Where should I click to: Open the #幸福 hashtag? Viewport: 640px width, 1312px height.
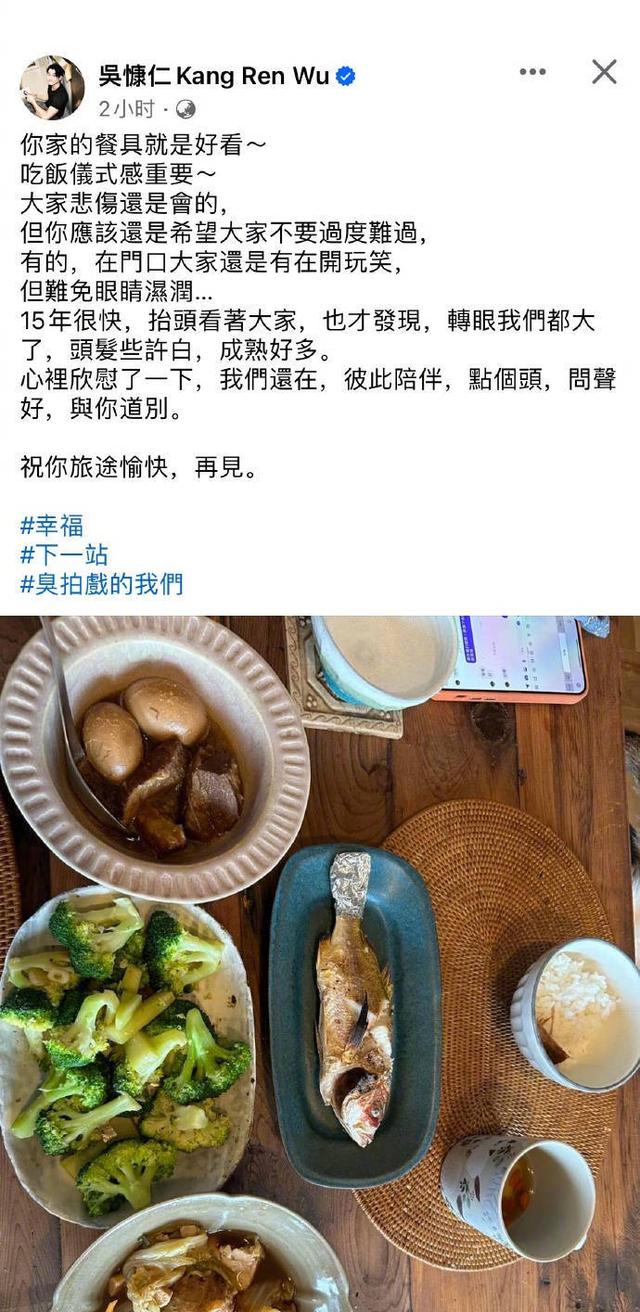pyautogui.click(x=52, y=525)
